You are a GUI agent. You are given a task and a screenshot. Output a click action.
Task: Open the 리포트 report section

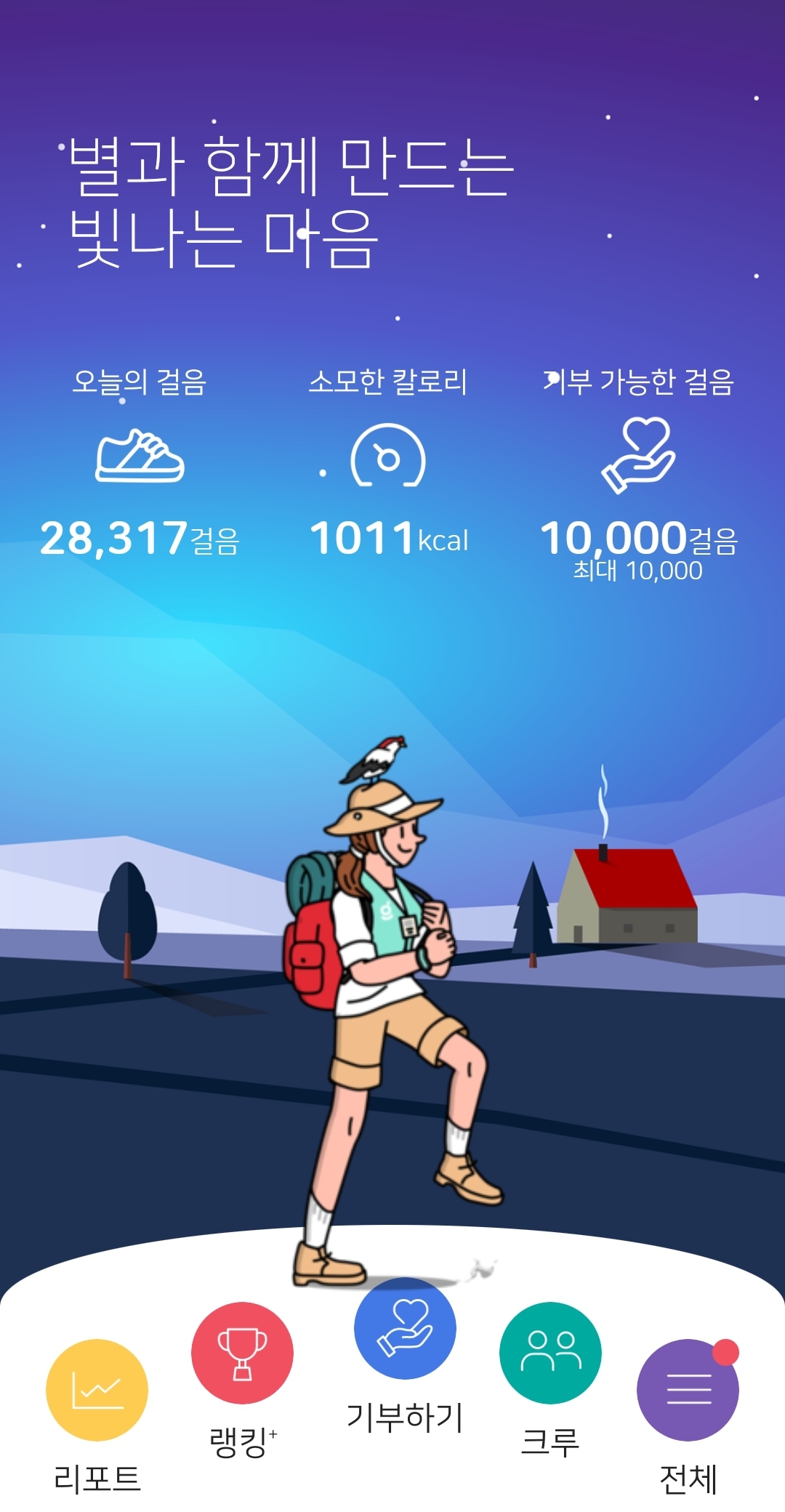pos(97,1390)
